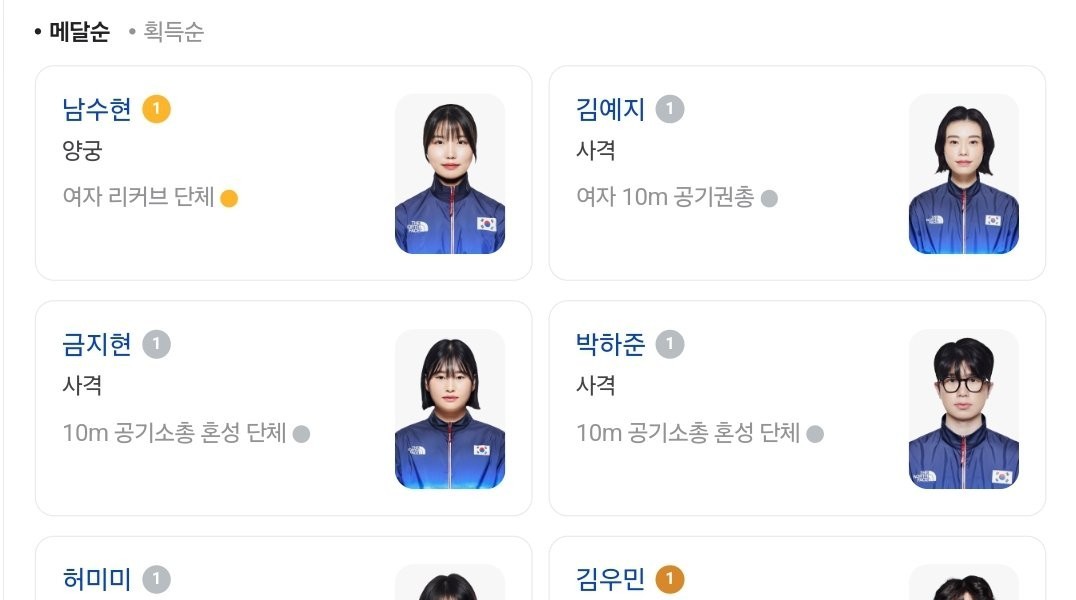Sort athletes by 메달순

tap(78, 32)
